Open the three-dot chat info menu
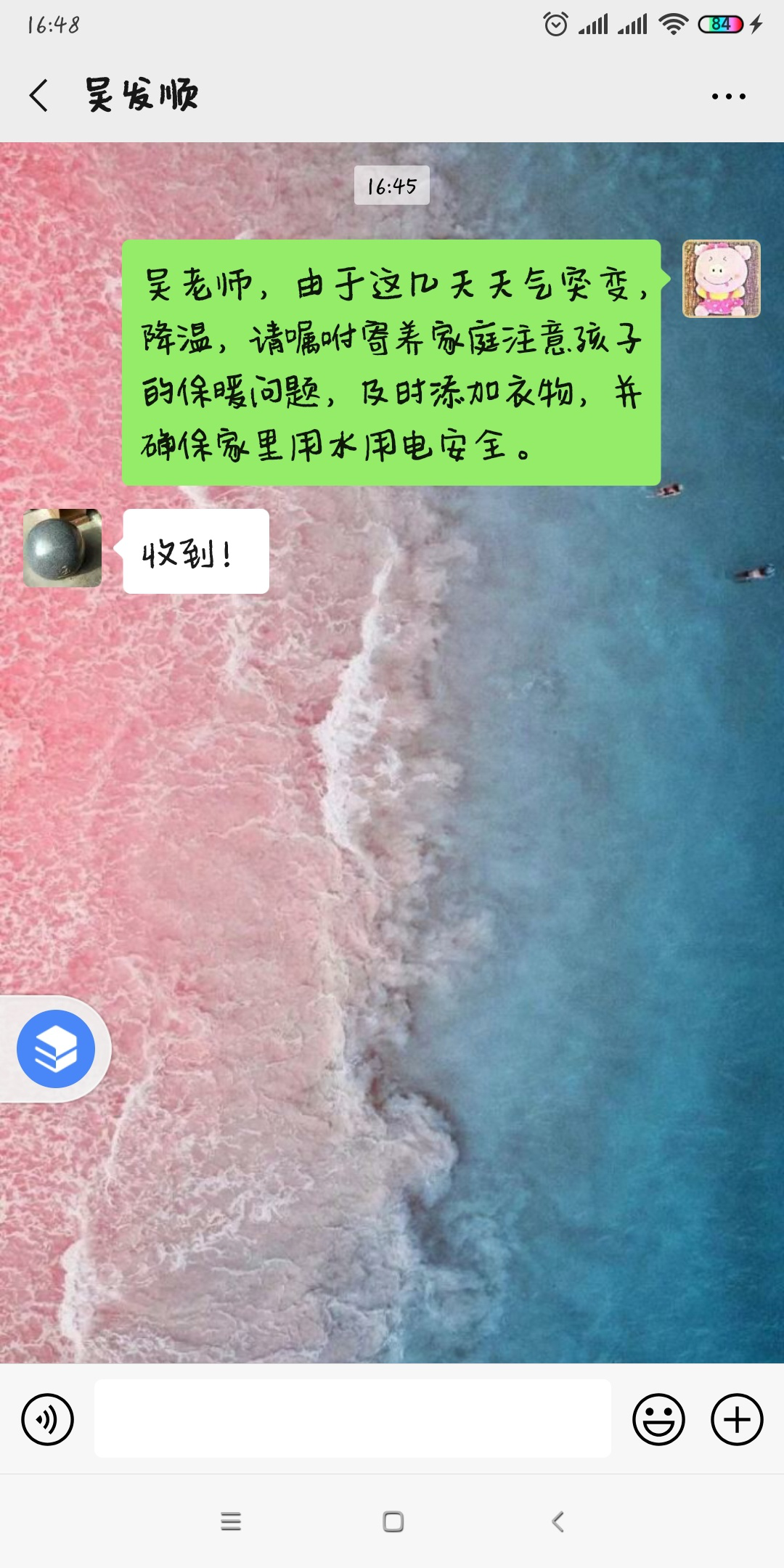784x1568 pixels. (728, 96)
